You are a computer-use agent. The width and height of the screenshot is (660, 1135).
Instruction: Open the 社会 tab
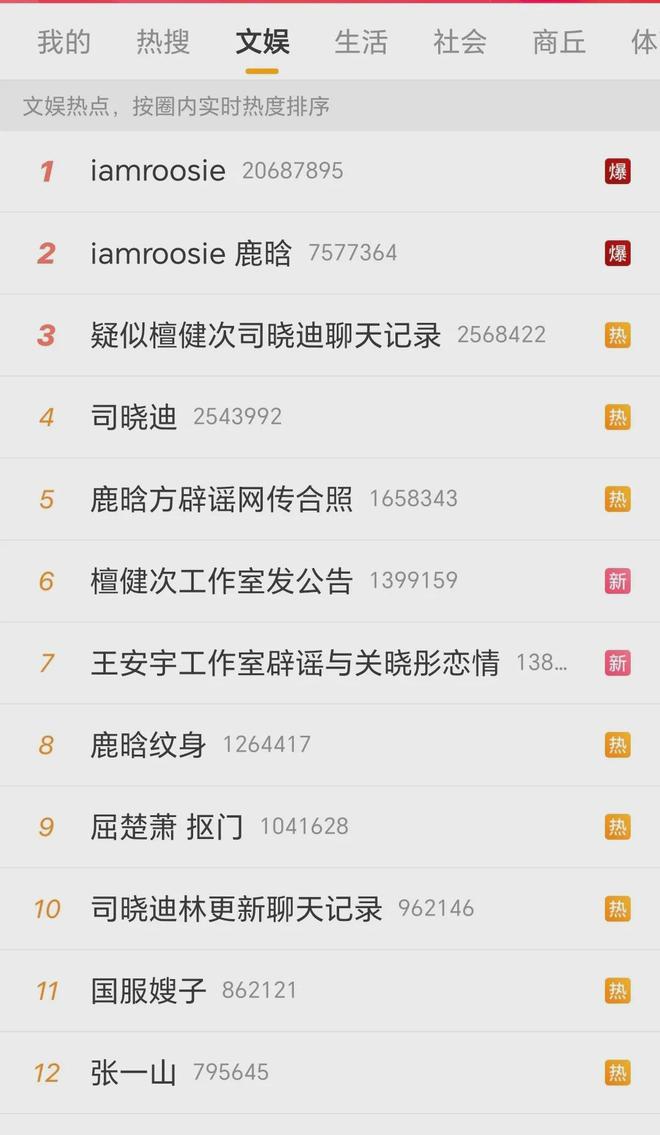click(x=460, y=42)
